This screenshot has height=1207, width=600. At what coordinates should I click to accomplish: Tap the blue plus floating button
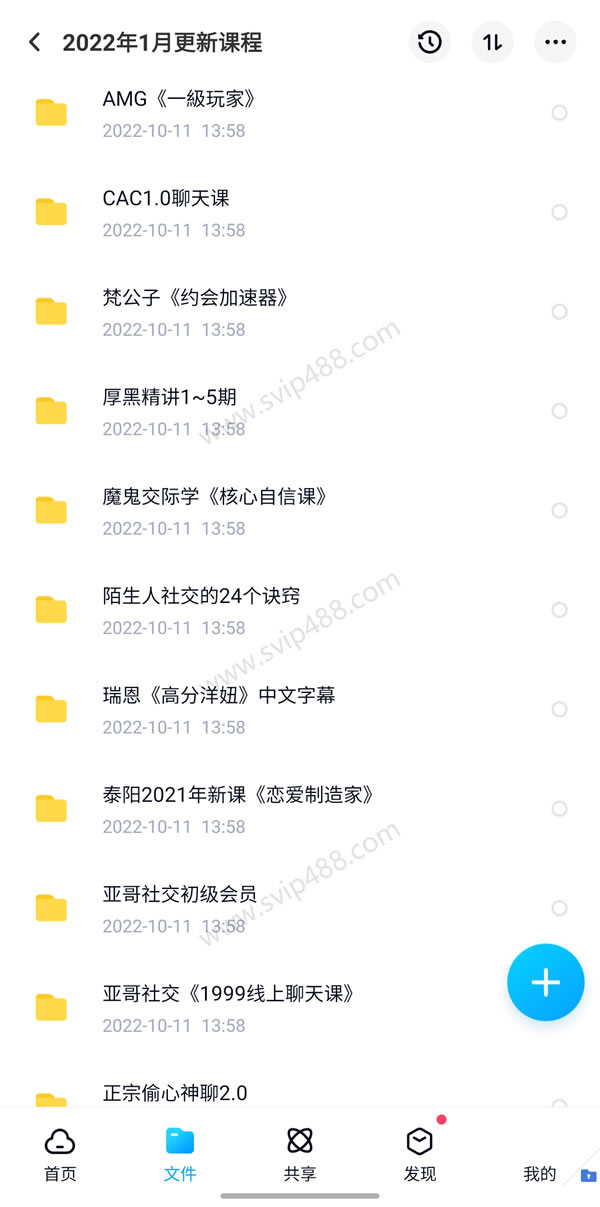pos(545,982)
